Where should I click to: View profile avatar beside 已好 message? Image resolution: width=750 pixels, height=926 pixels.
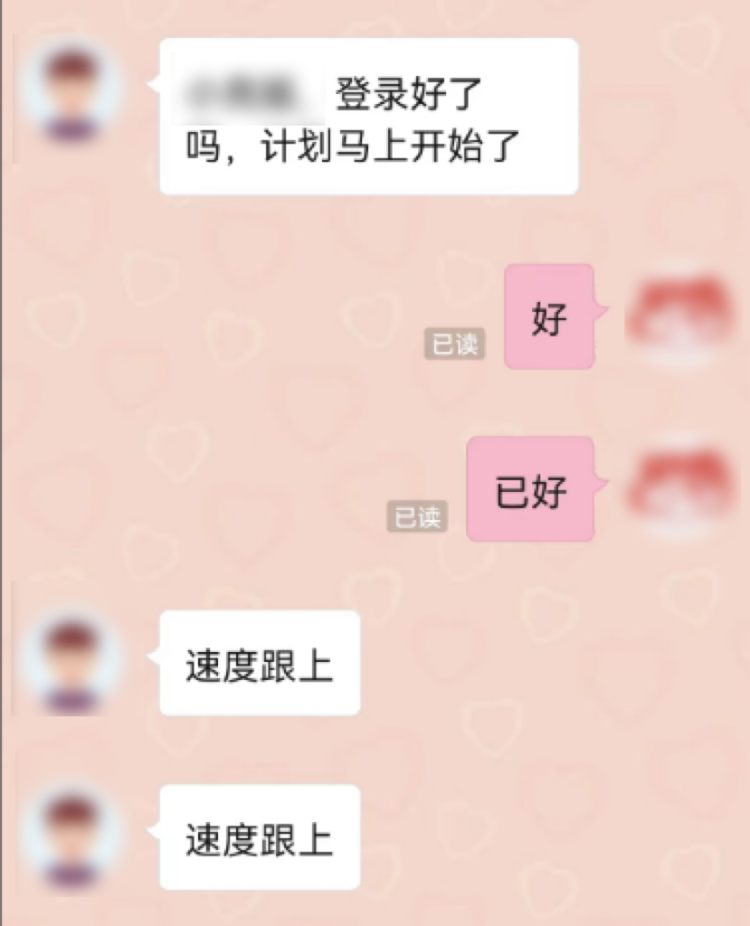(681, 487)
